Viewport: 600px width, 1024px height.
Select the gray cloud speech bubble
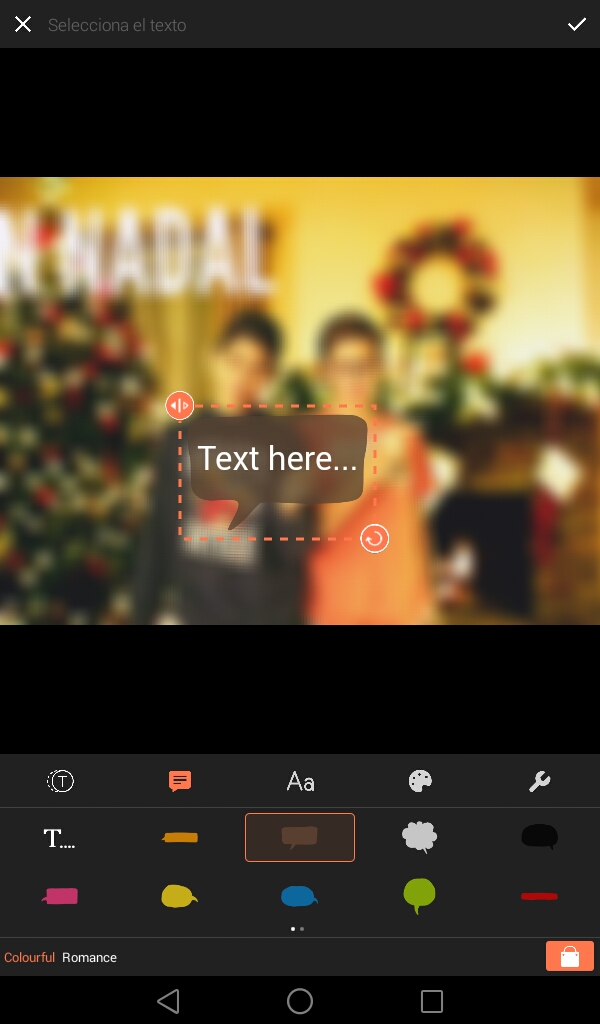click(420, 837)
